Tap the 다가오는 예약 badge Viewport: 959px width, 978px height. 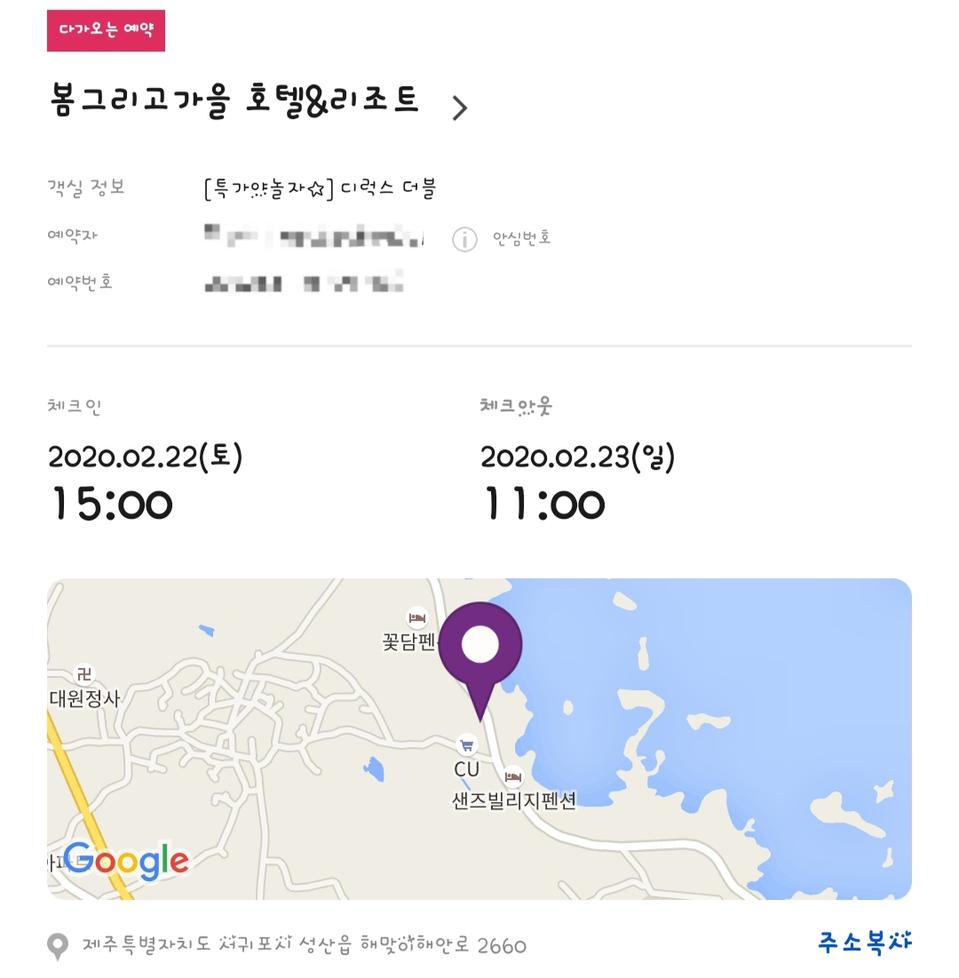pos(105,31)
